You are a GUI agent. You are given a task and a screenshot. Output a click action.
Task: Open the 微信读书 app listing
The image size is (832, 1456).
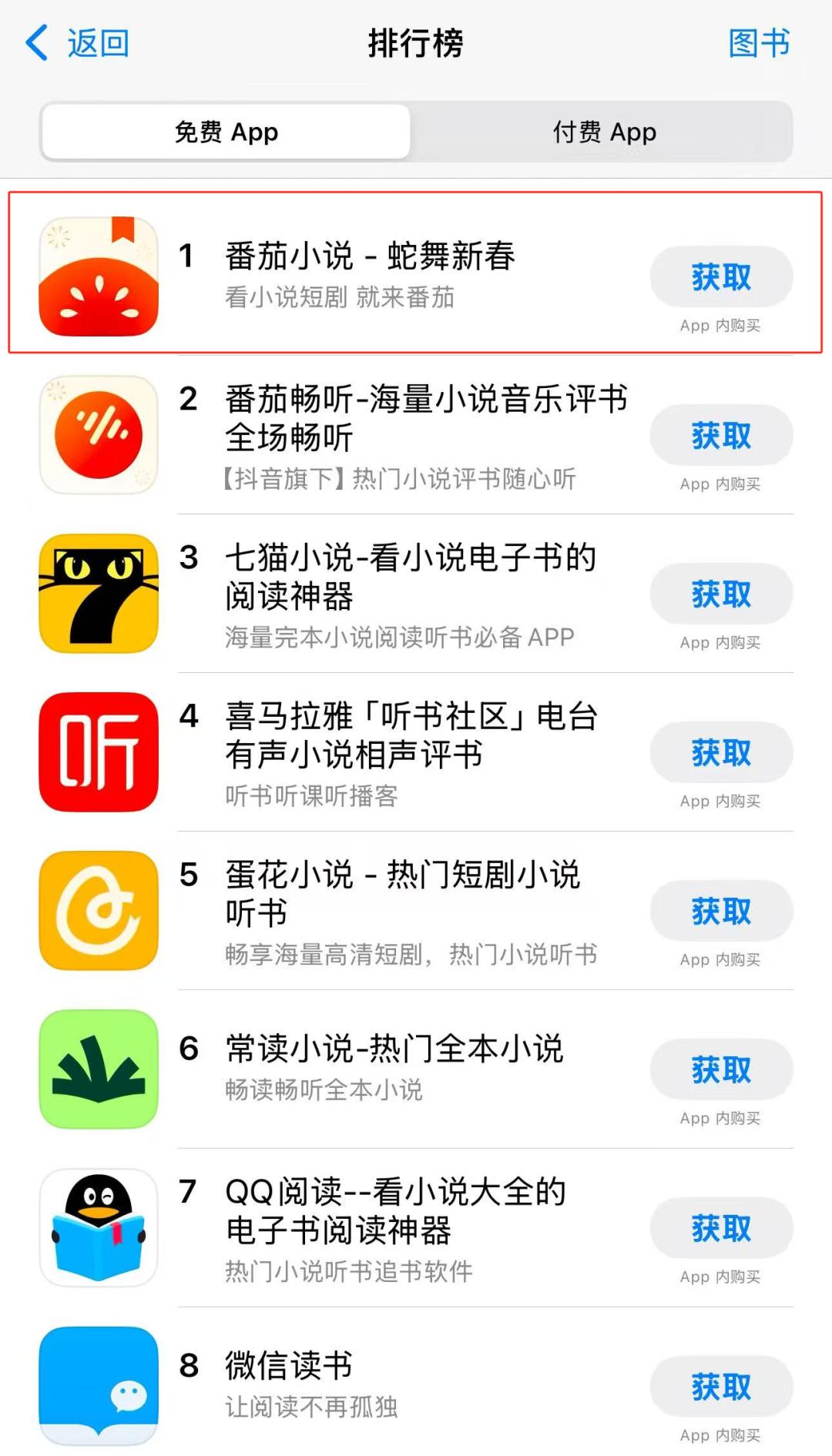coord(289,1367)
